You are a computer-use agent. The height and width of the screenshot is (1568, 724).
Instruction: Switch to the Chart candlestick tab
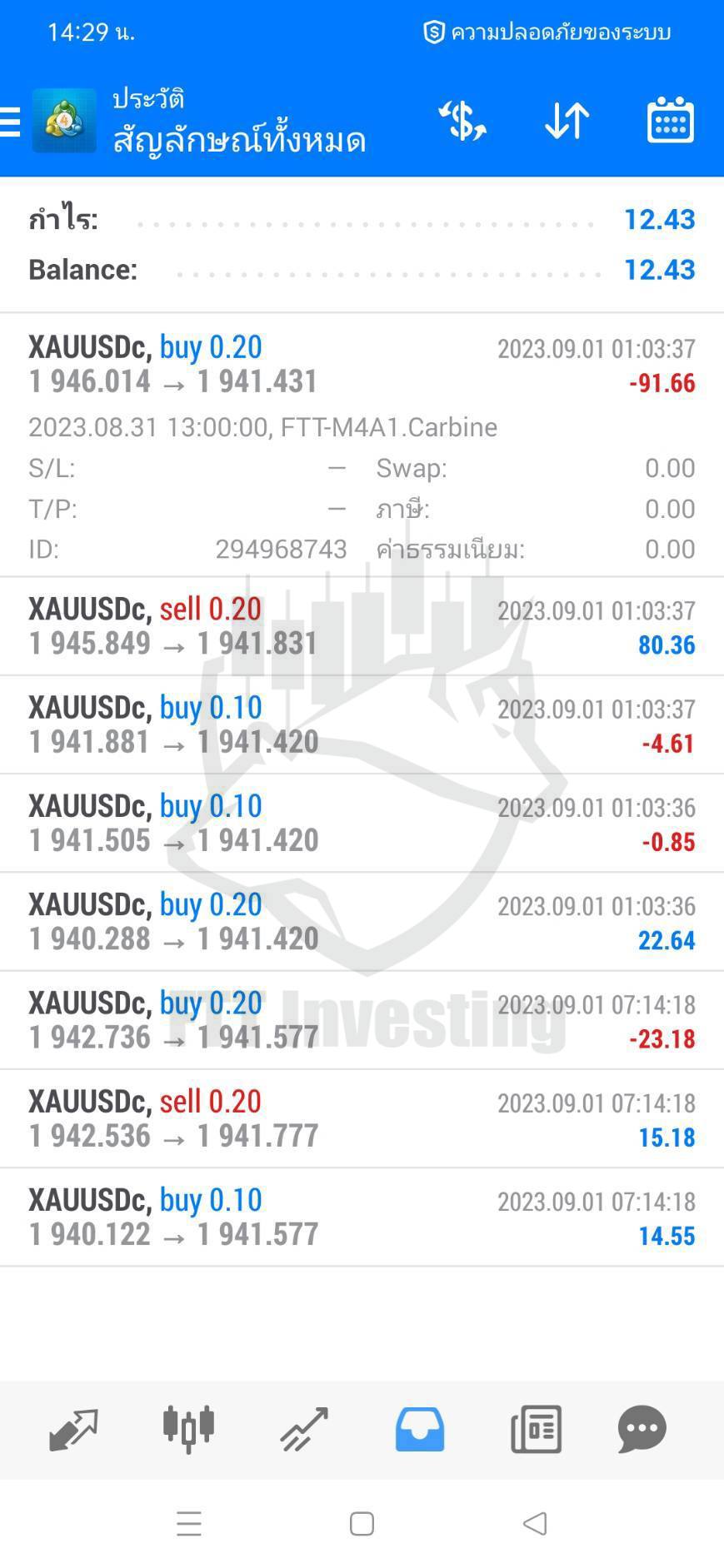click(188, 1429)
